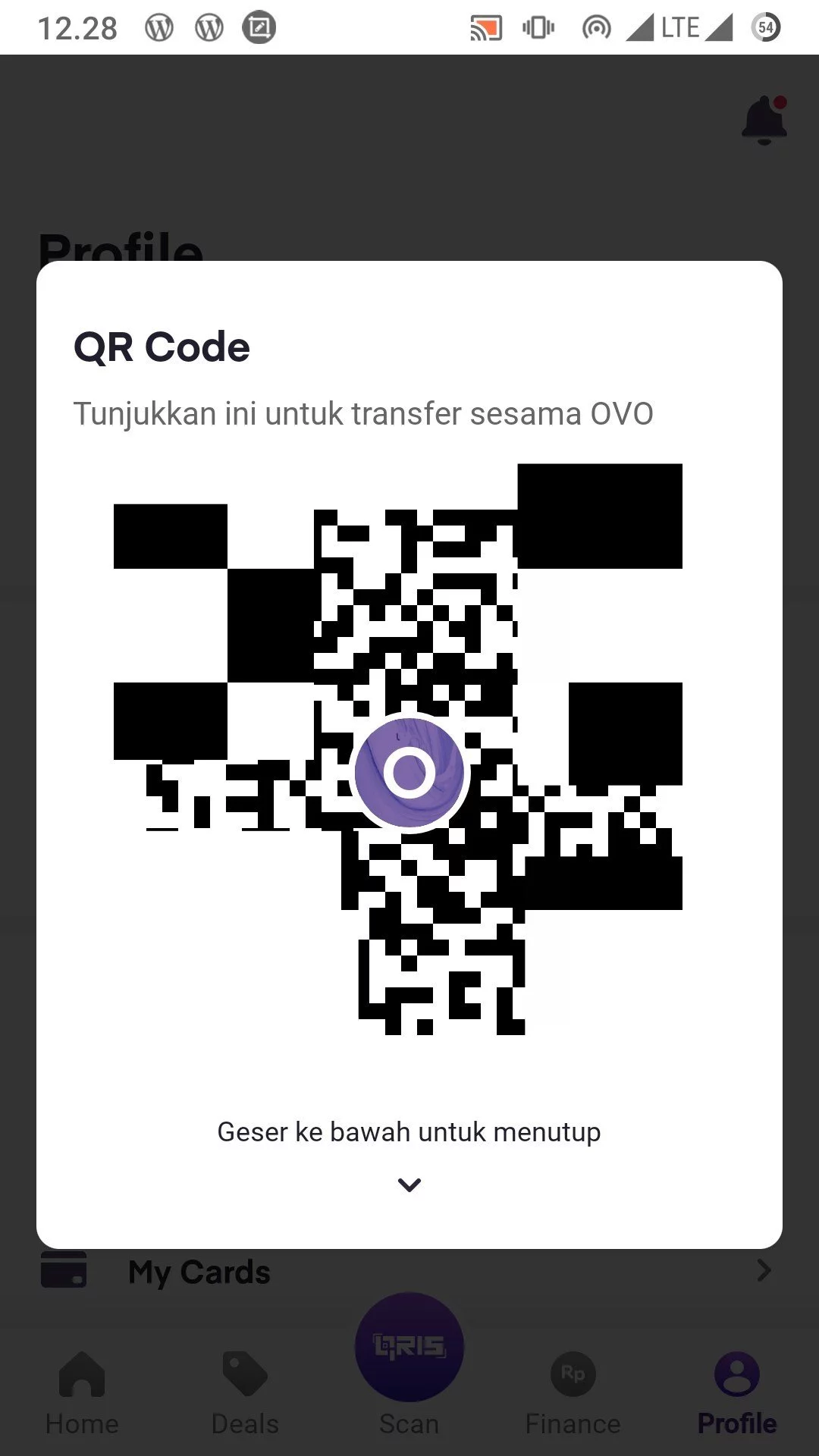Image resolution: width=819 pixels, height=1456 pixels.
Task: Open the Home tab icon
Action: (81, 1376)
